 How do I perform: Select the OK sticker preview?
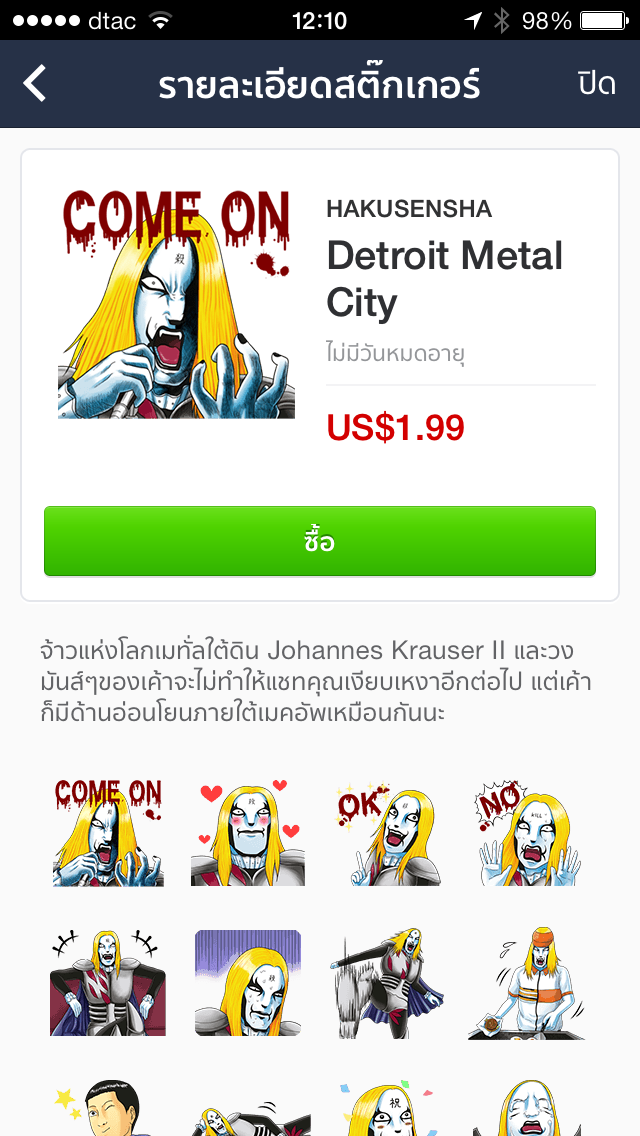coord(388,832)
